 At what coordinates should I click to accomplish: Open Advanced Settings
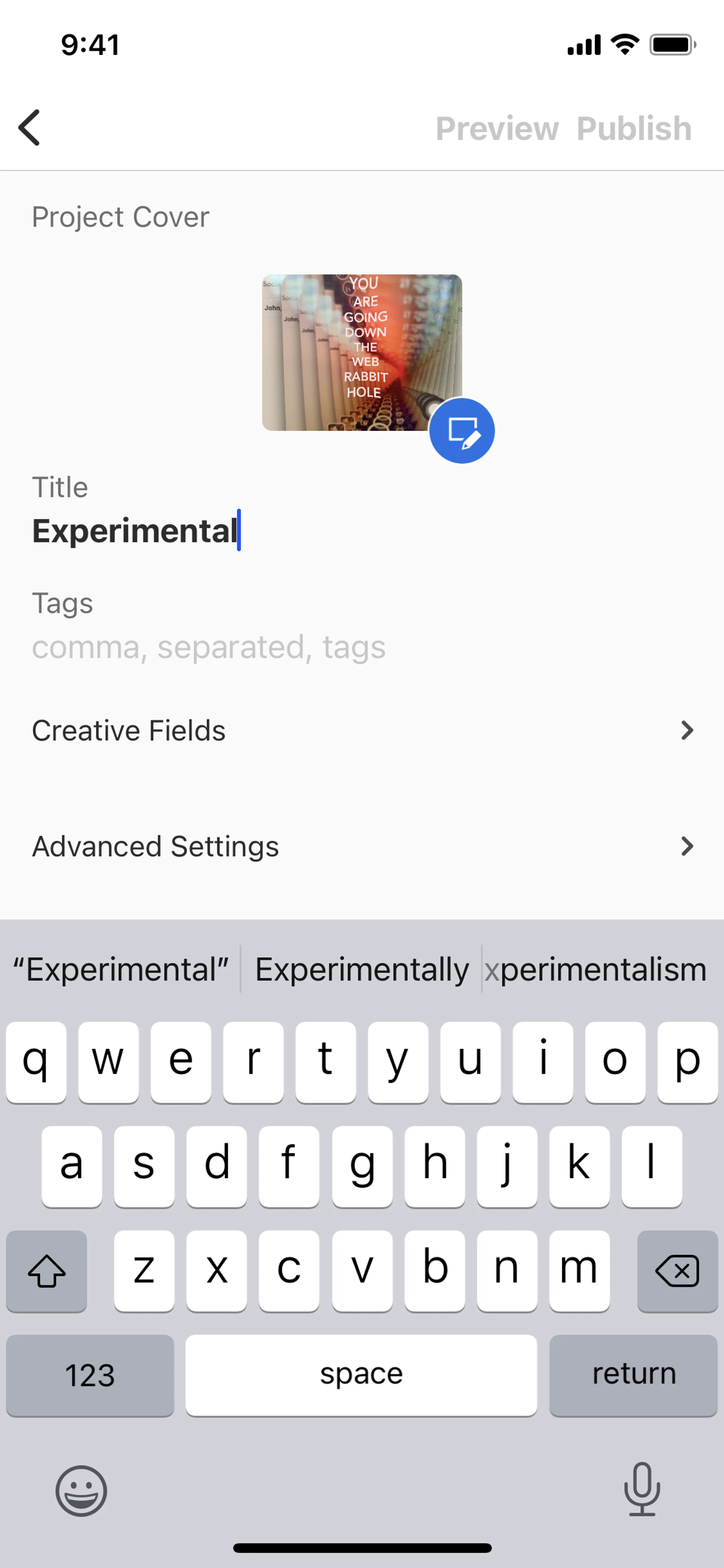362,847
